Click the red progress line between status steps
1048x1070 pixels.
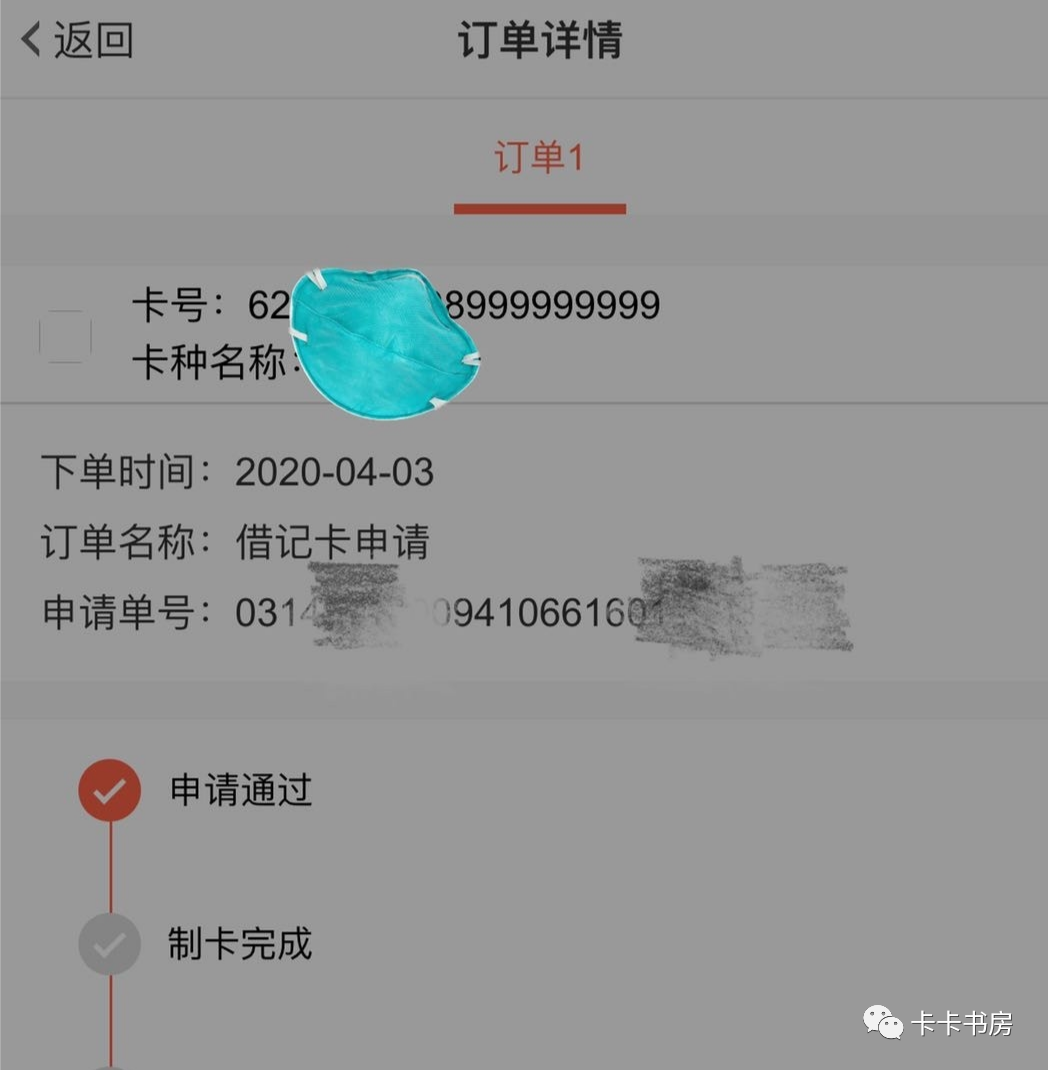coord(110,866)
